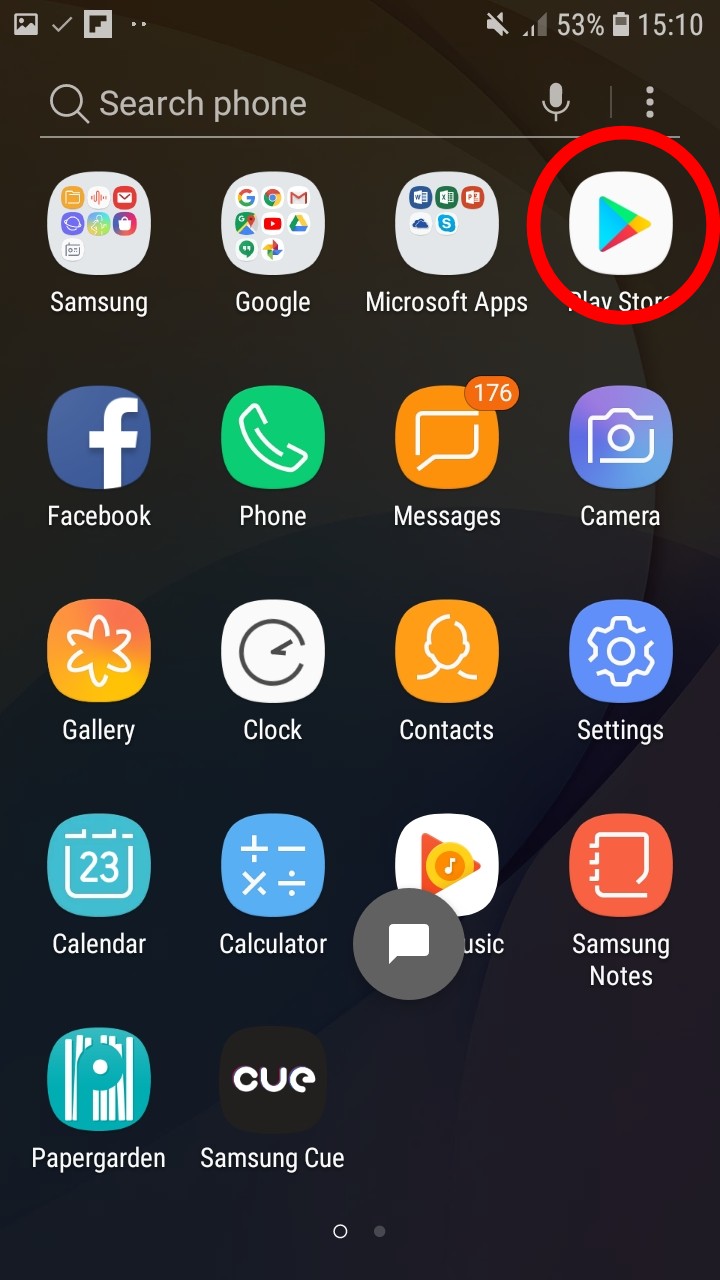Screen dimensions: 720x1280
Task: Launch the Facebook app
Action: tap(99, 438)
